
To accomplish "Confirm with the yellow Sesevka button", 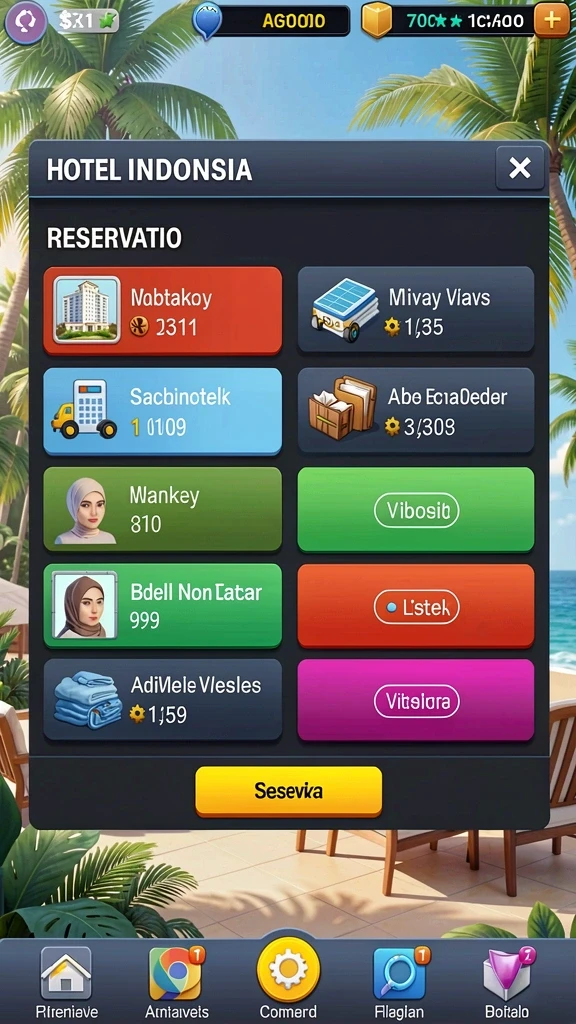I will point(288,792).
